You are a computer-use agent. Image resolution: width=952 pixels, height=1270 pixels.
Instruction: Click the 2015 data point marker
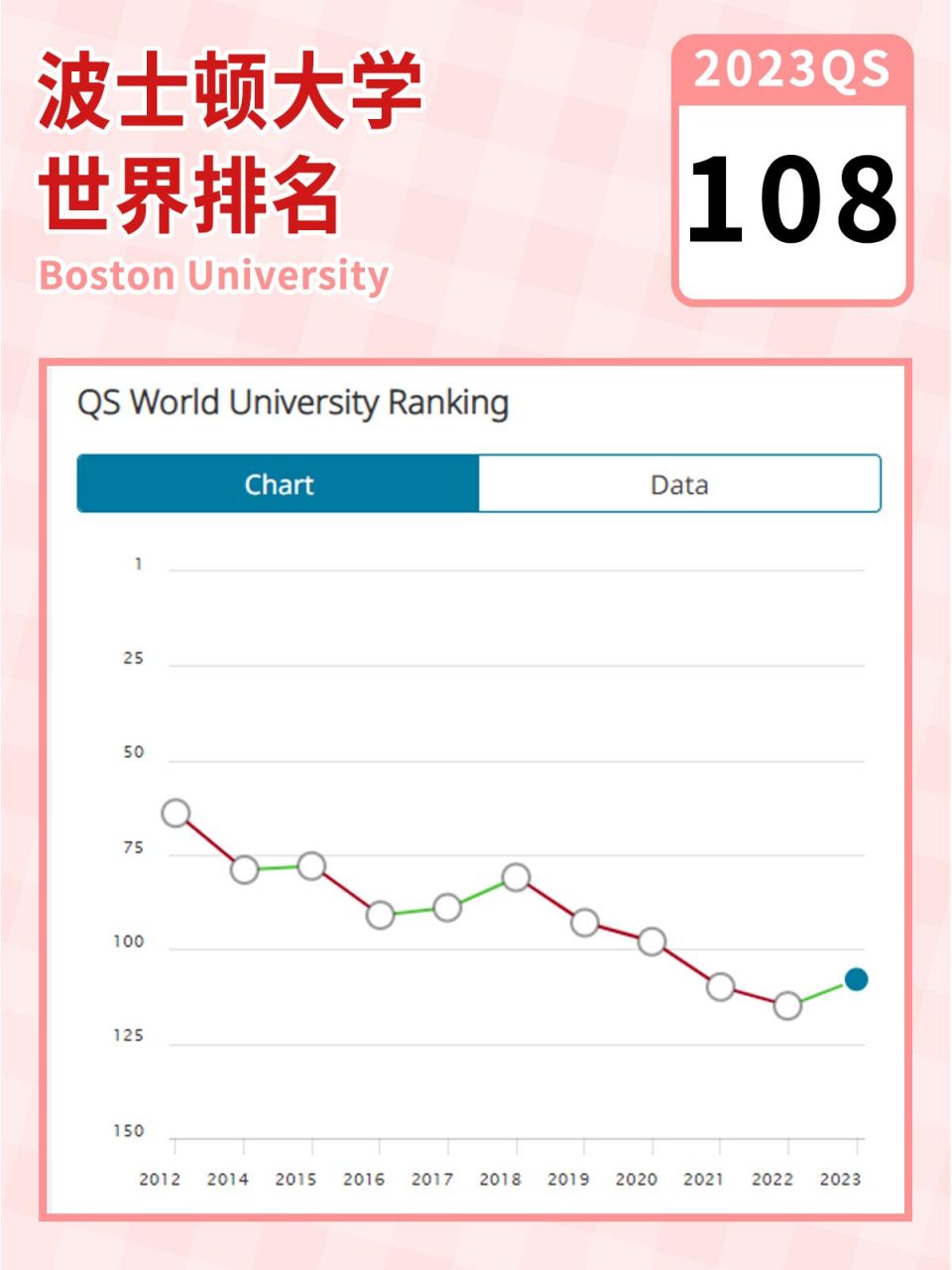click(311, 865)
